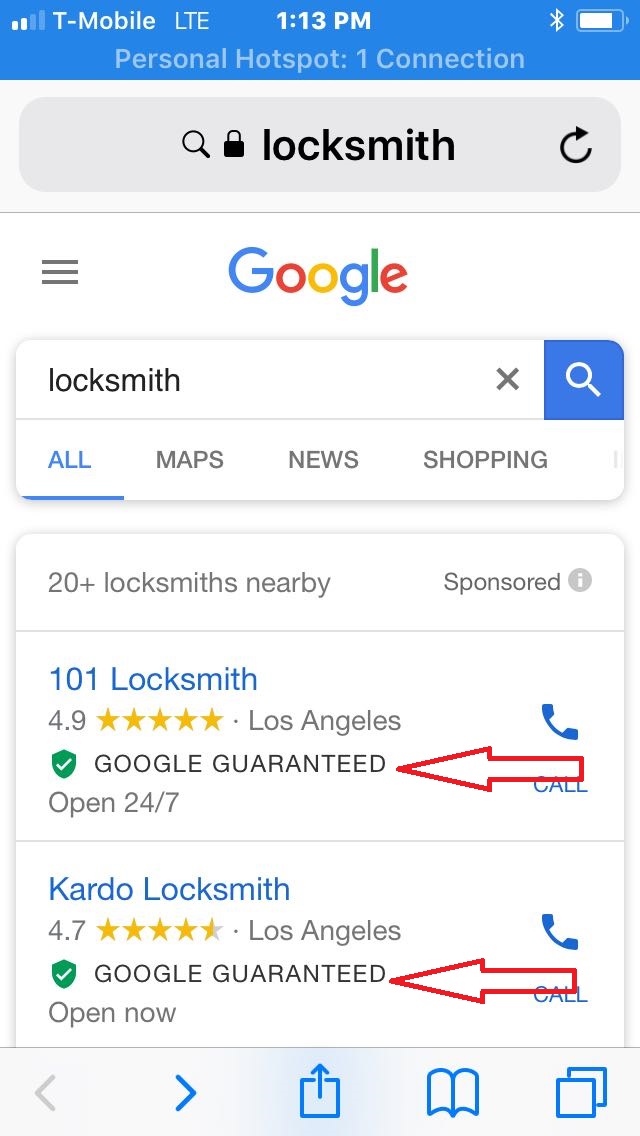The width and height of the screenshot is (640, 1136).
Task: Clear the search query text
Action: point(508,380)
